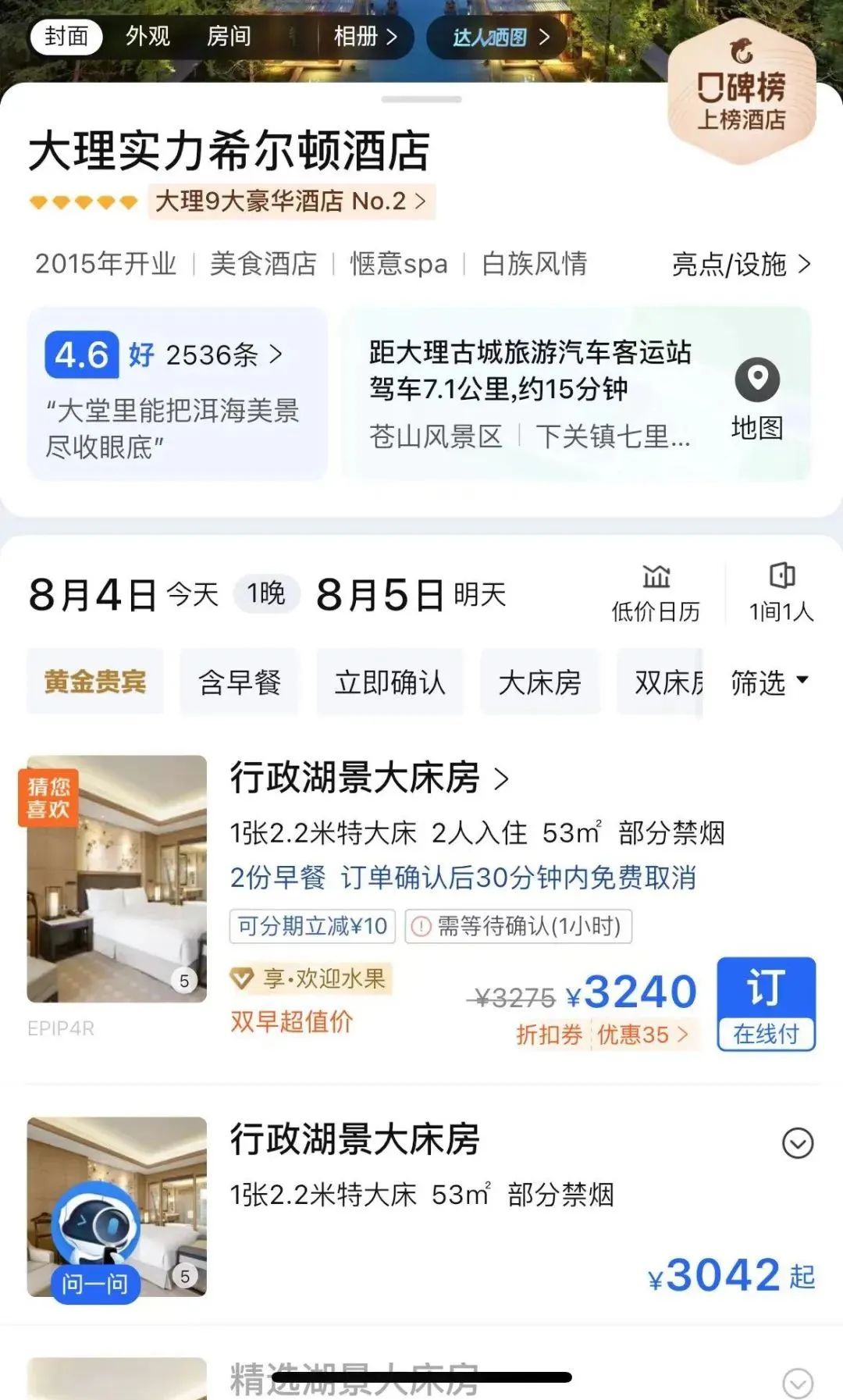Book the ¥3240 room with 订 button
The width and height of the screenshot is (843, 1400).
tap(766, 1003)
